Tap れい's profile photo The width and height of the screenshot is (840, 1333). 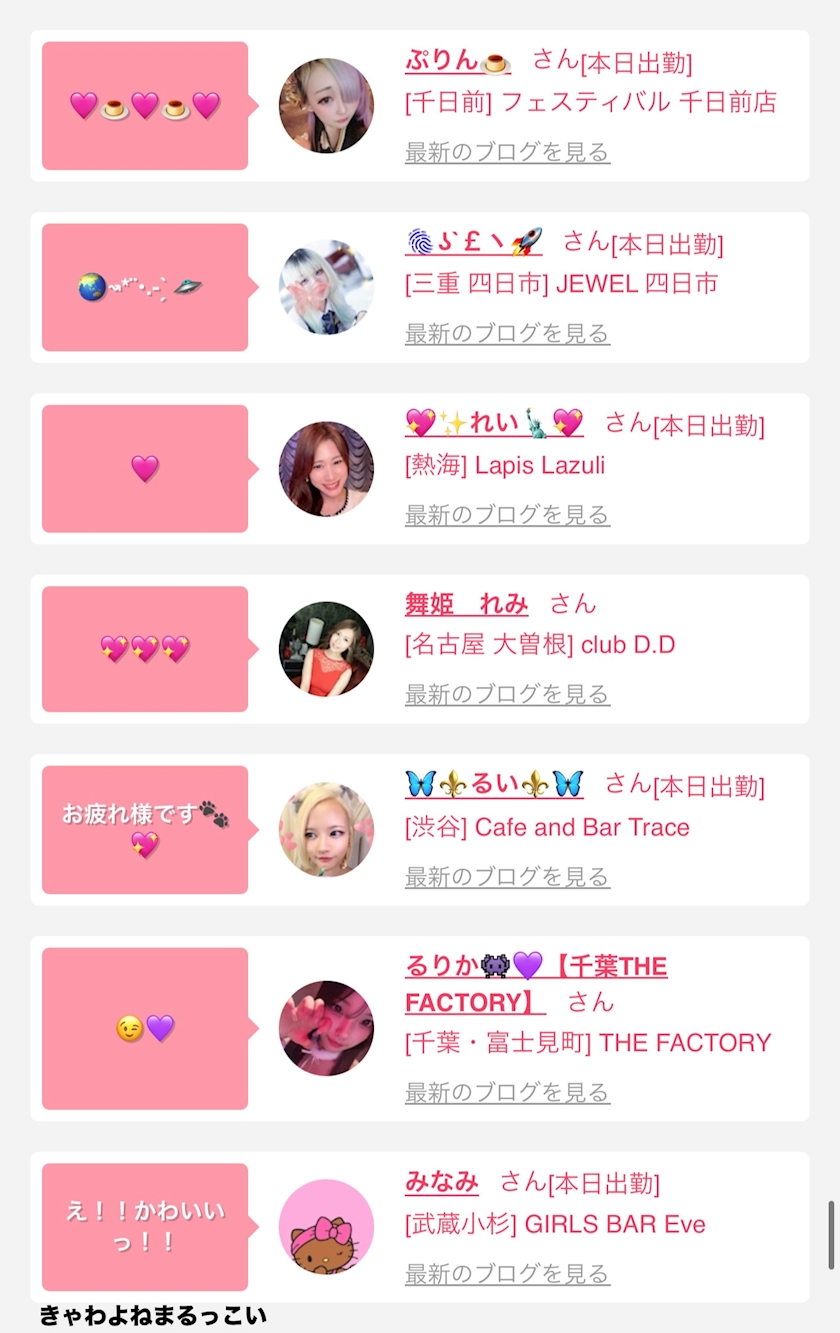326,469
